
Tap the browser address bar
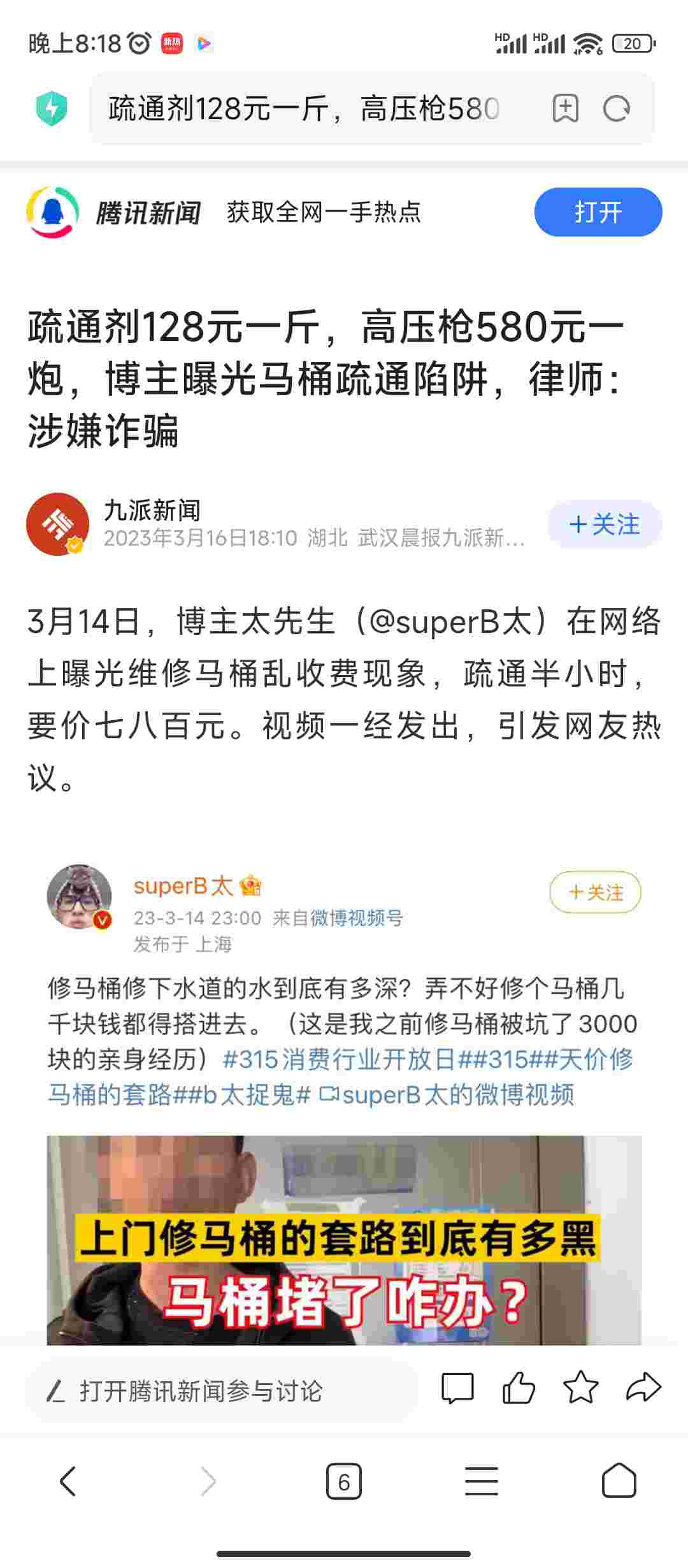306,108
